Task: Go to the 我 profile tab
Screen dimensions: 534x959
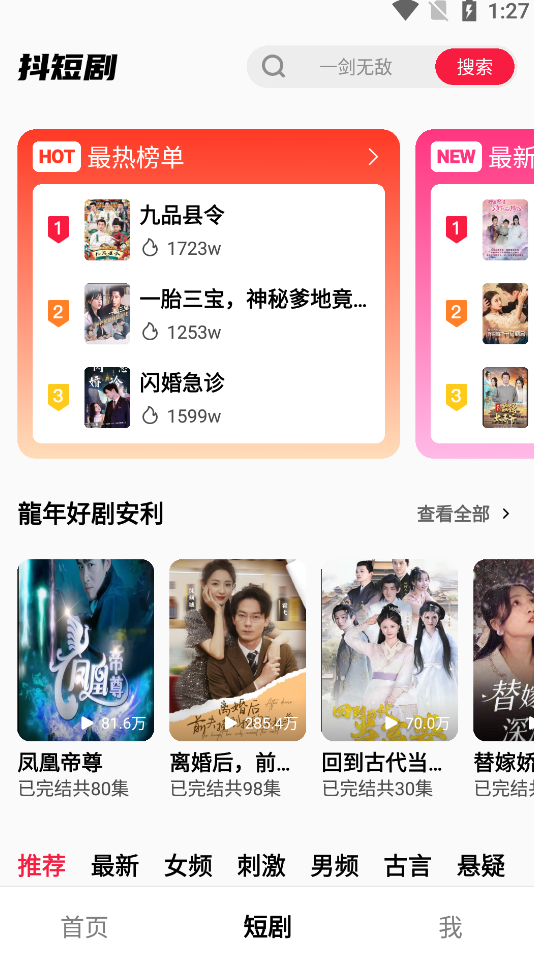Action: (450, 927)
